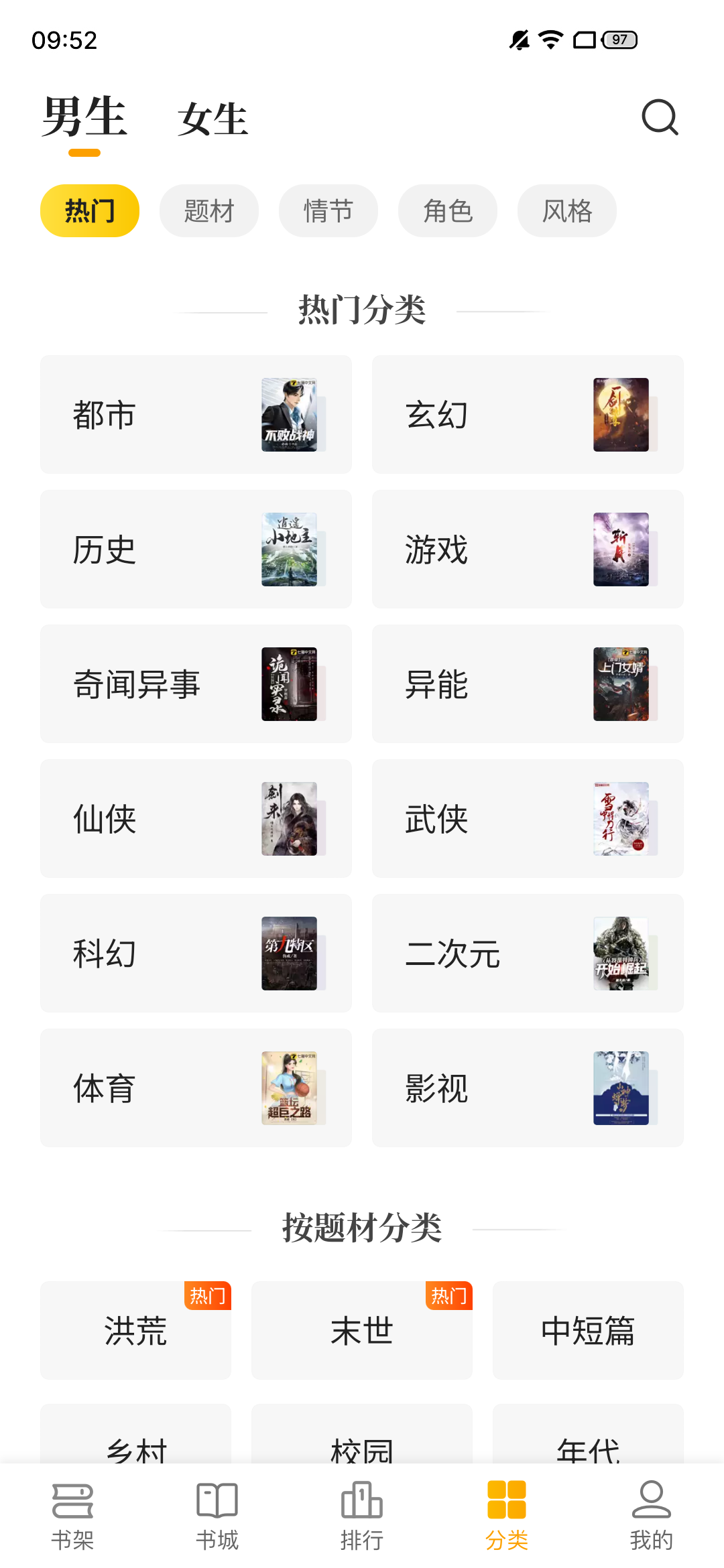Open the 都市 category card
This screenshot has height=1568, width=724.
196,414
